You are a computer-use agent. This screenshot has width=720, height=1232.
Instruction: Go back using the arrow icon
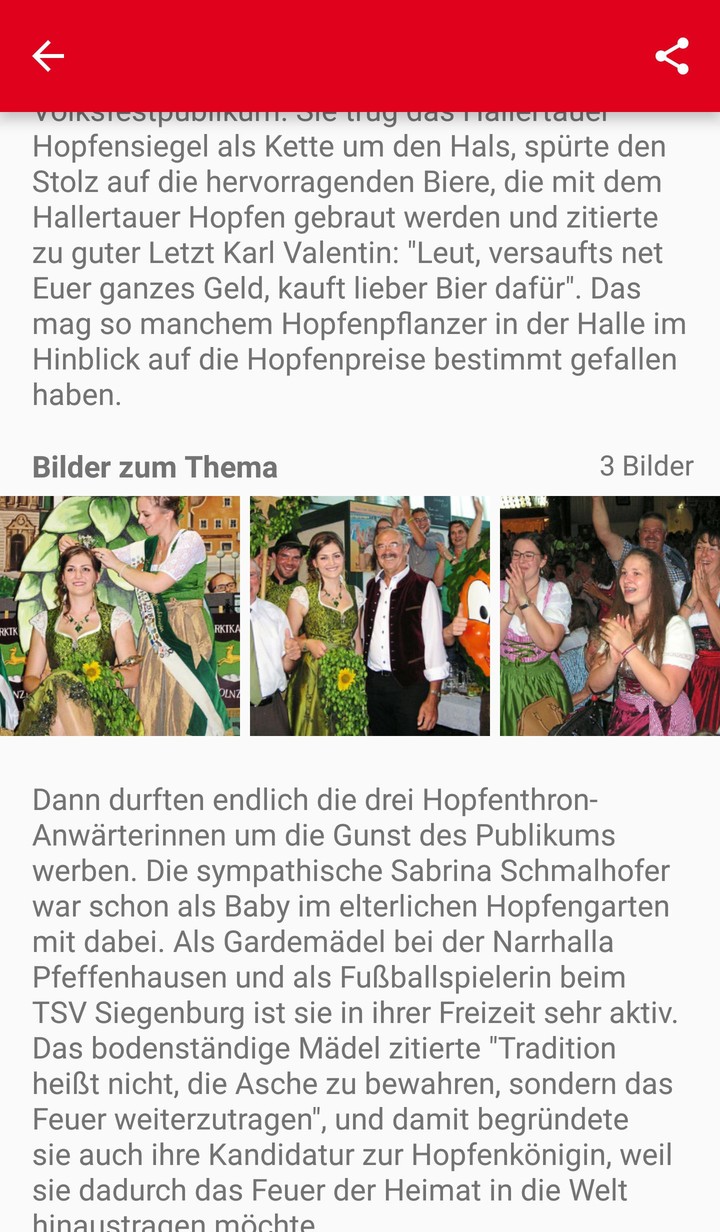[48, 56]
